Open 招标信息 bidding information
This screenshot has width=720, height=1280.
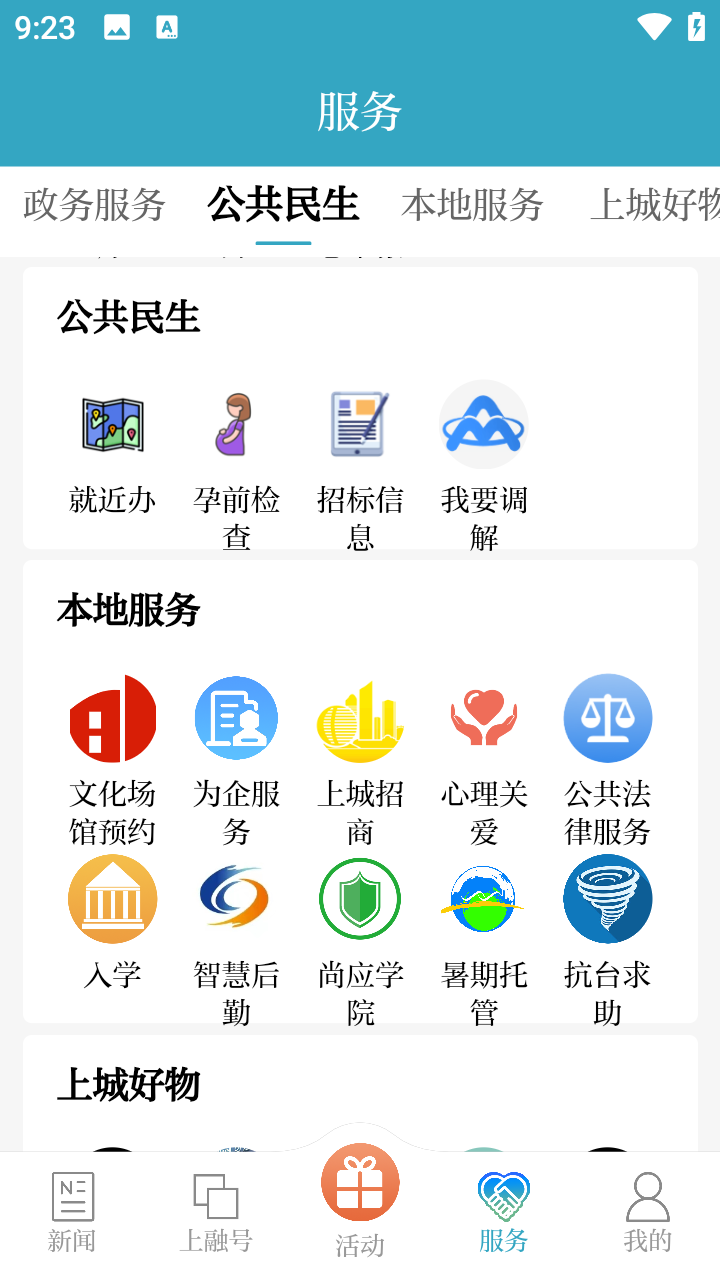pos(360,423)
